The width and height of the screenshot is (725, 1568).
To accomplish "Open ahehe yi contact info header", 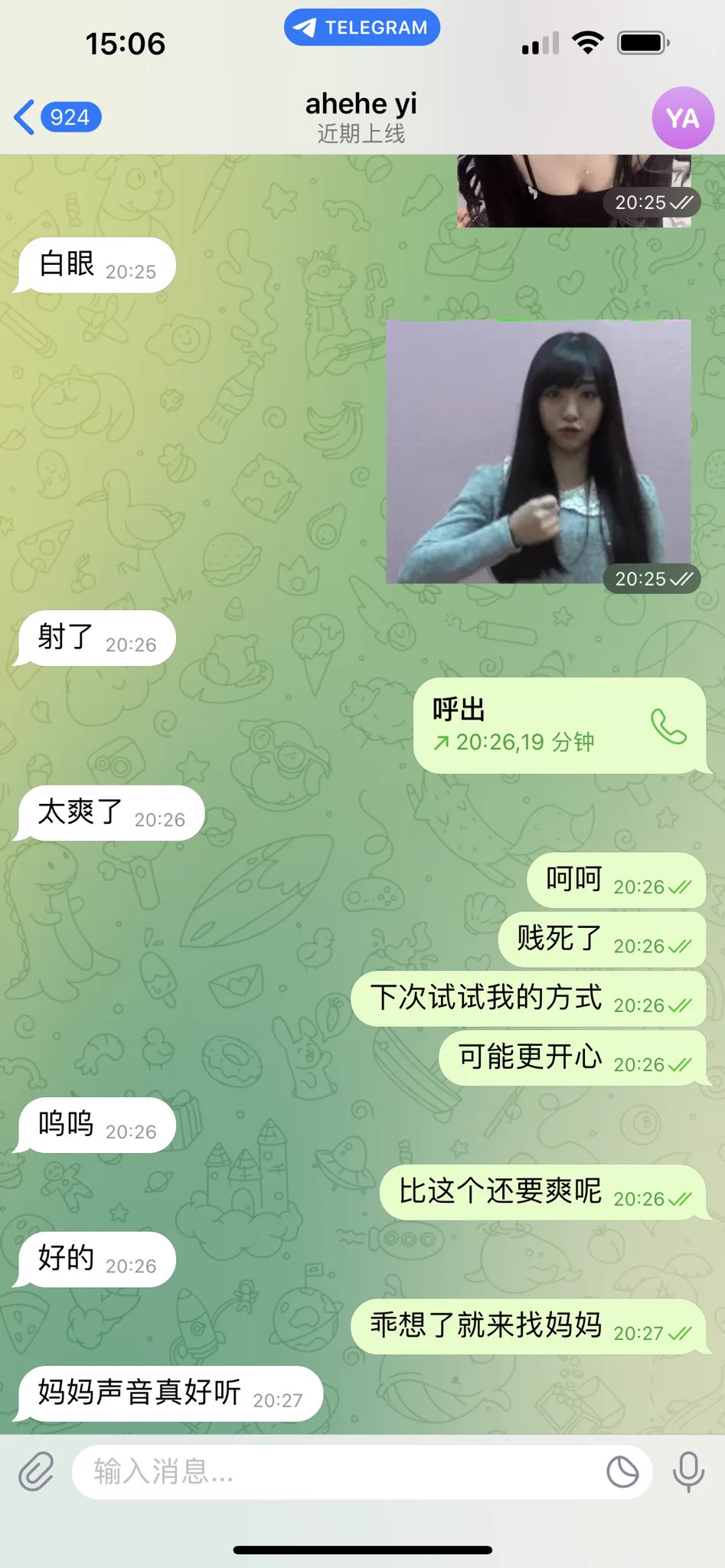I will (x=361, y=117).
